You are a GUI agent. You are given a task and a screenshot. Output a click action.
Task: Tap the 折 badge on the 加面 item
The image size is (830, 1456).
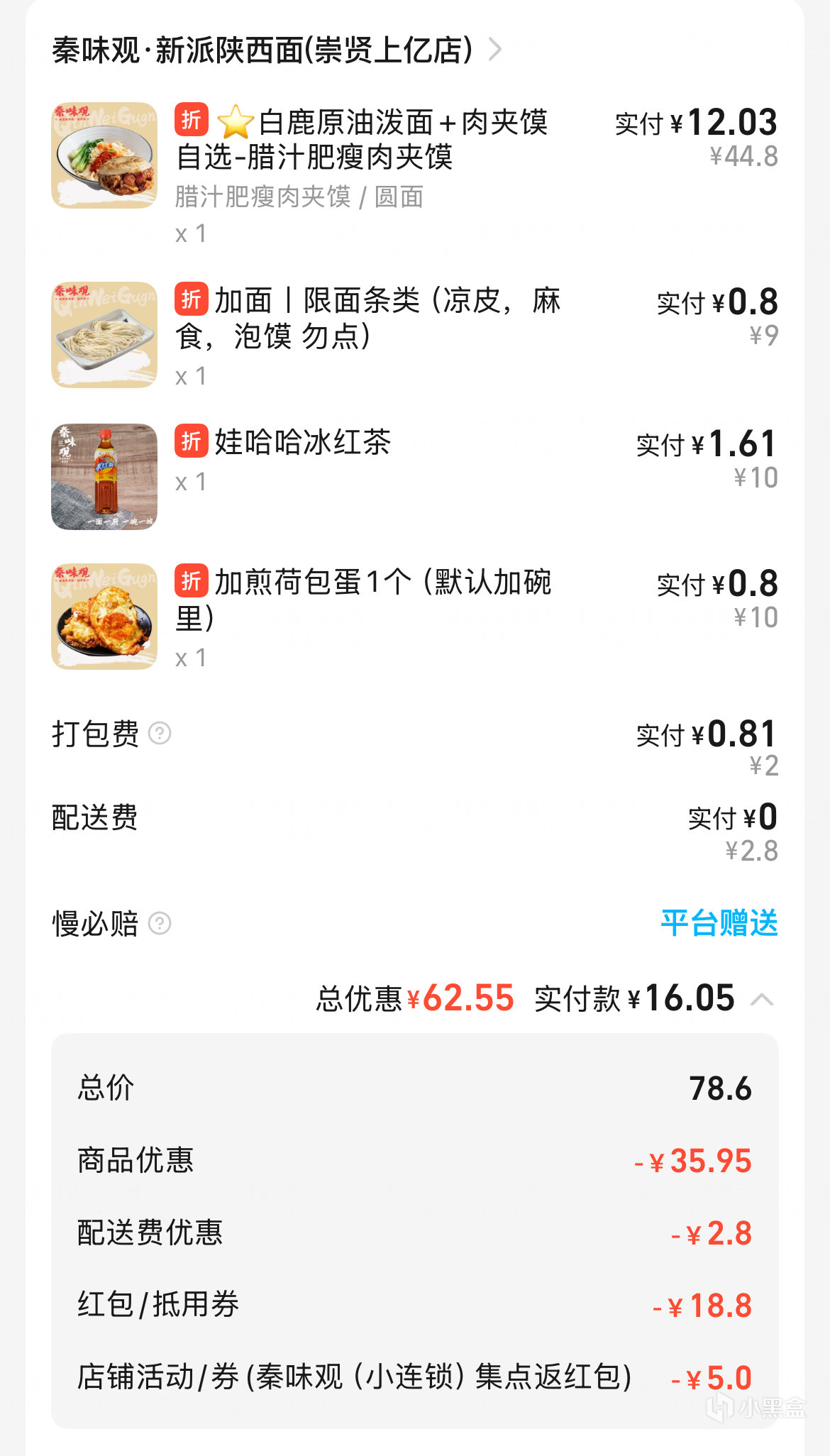(x=190, y=300)
